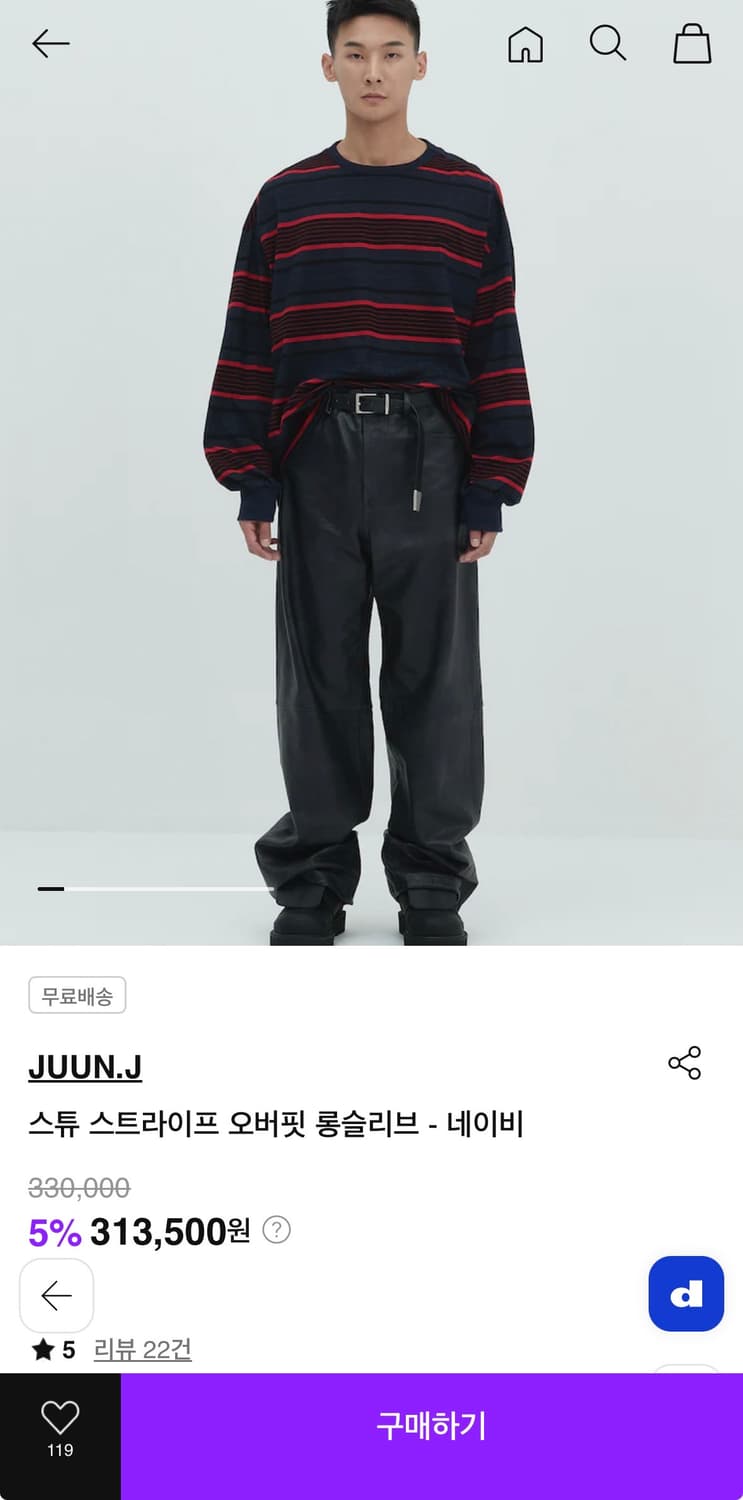Navigate back with the top-left arrow

(50, 44)
